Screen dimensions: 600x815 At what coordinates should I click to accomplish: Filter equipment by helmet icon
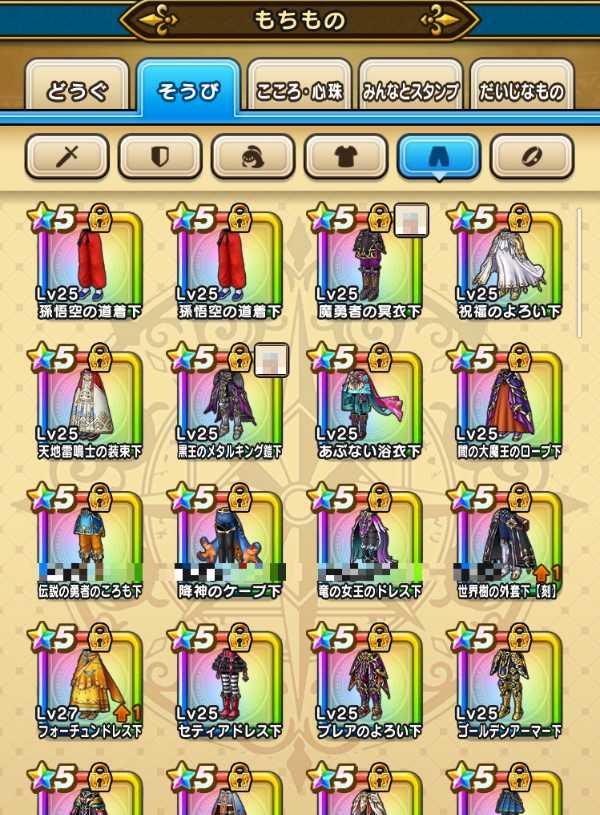(253, 156)
